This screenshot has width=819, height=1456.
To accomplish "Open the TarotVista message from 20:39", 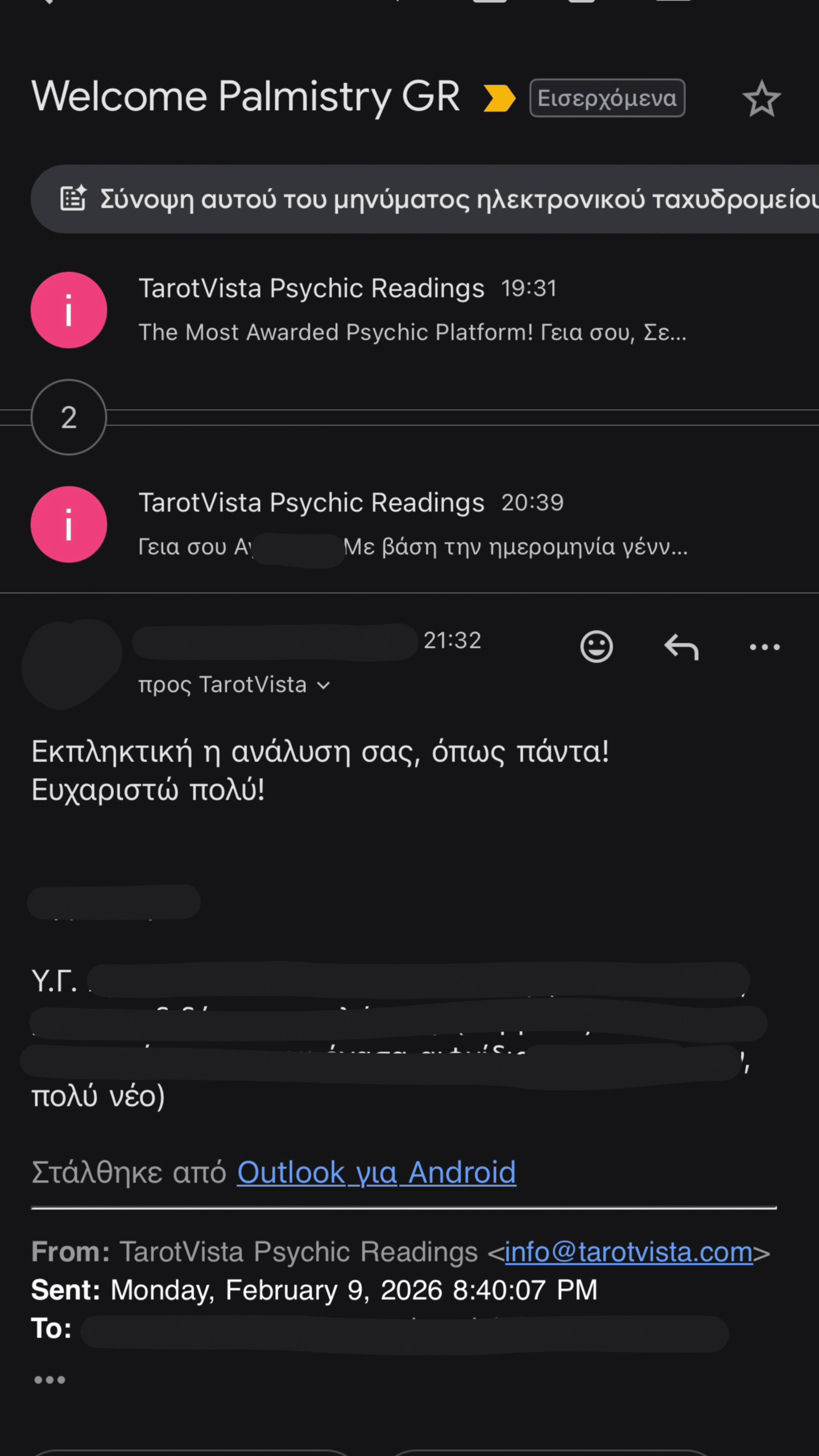I will (409, 524).
